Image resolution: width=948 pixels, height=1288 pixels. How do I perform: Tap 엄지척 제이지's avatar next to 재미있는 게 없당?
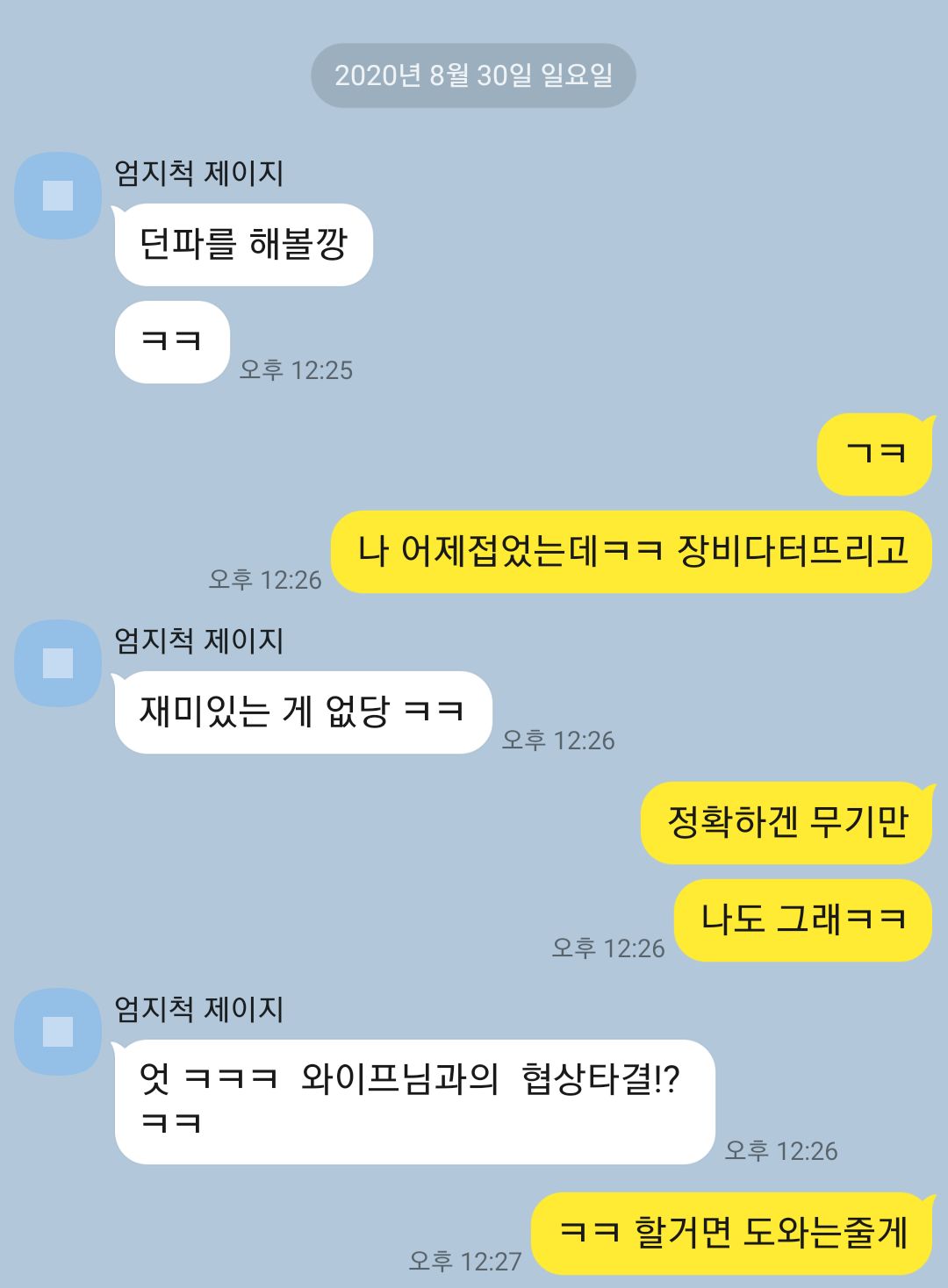point(58,663)
